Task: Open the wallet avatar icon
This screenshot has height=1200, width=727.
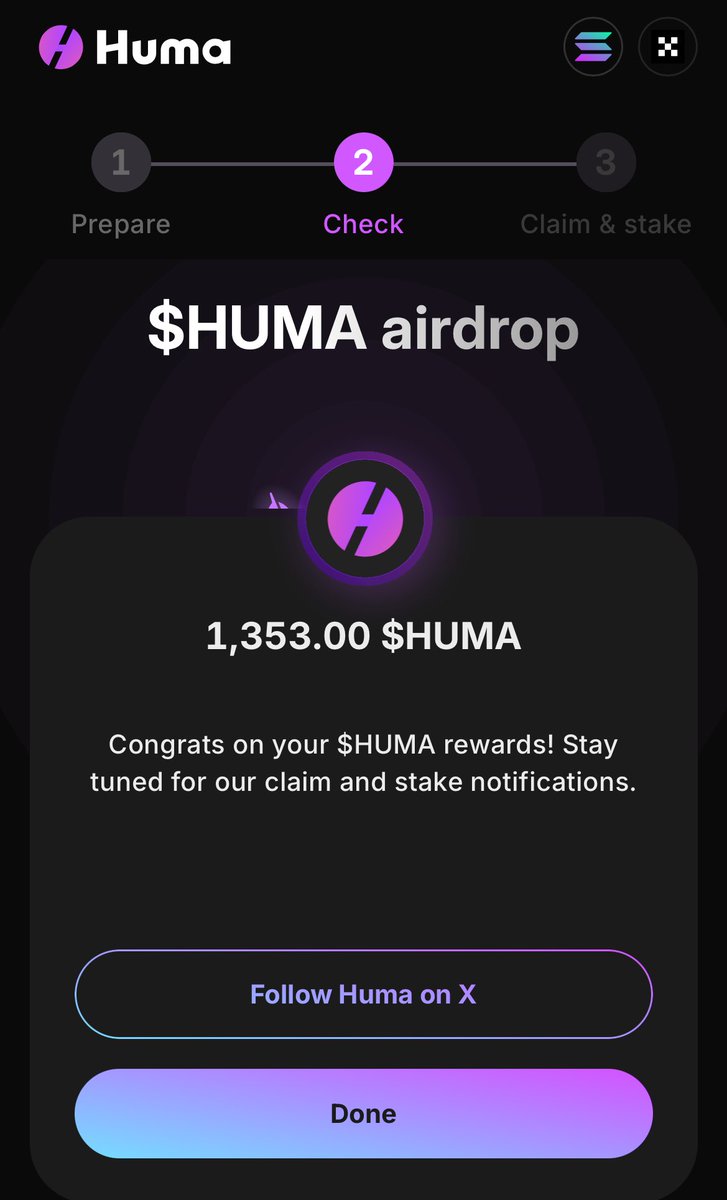Action: tap(667, 46)
